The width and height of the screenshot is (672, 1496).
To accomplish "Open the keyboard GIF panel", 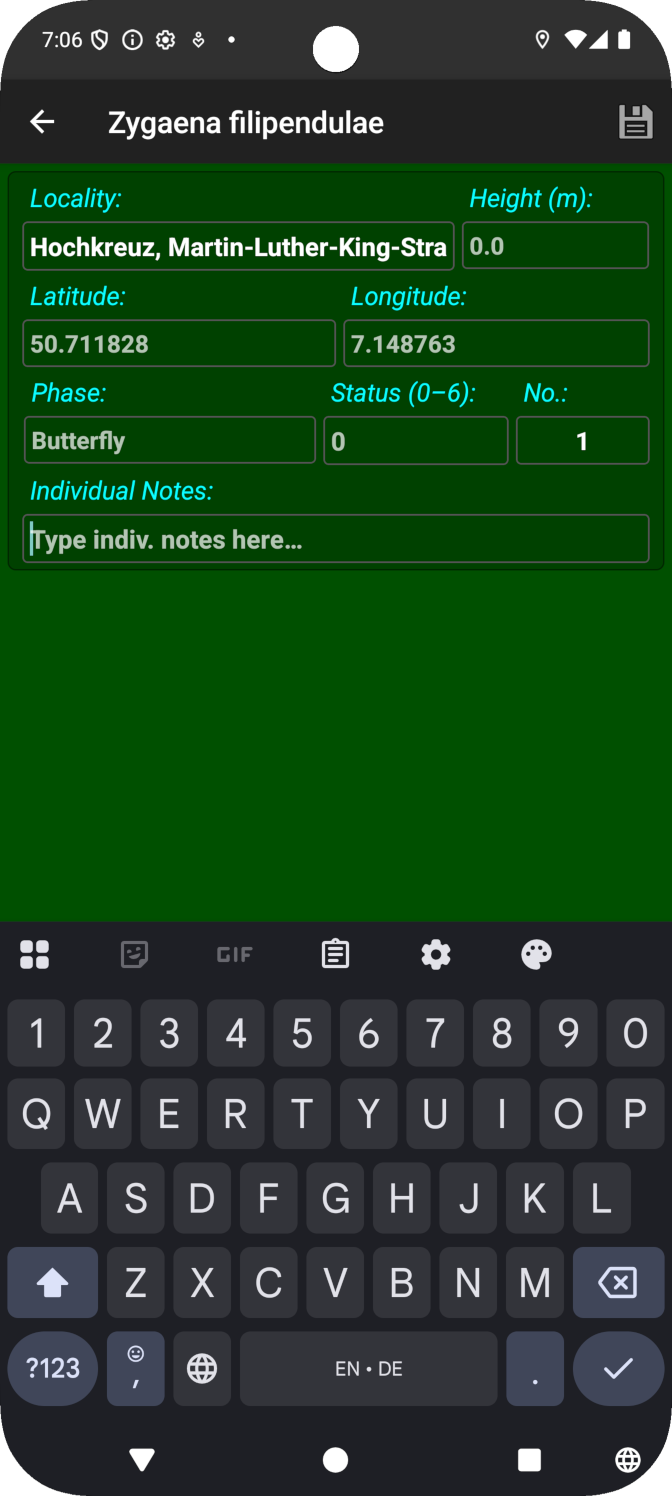I will point(234,954).
